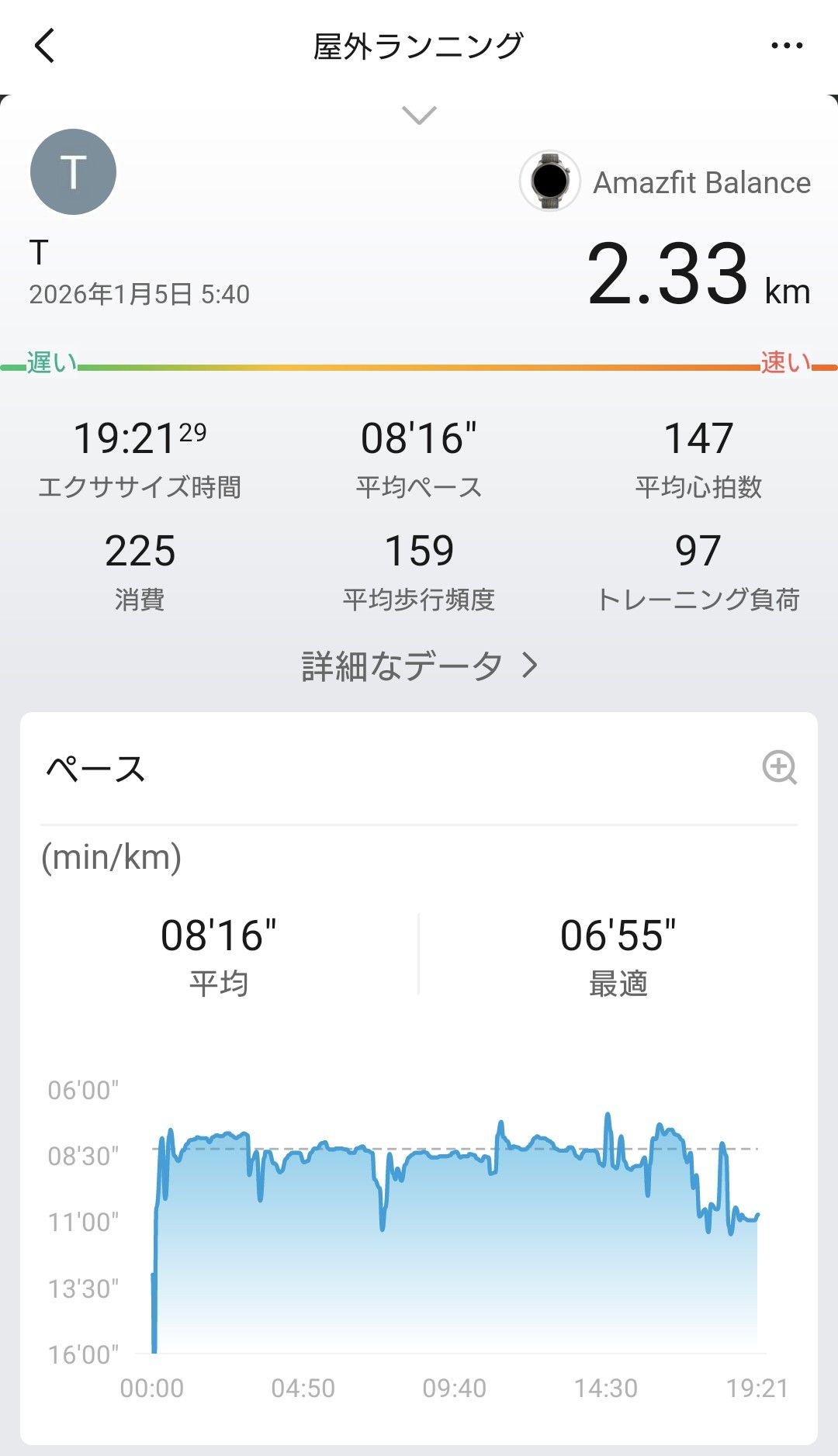Open the three-dot overflow menu
This screenshot has height=1456, width=838.
(x=787, y=46)
